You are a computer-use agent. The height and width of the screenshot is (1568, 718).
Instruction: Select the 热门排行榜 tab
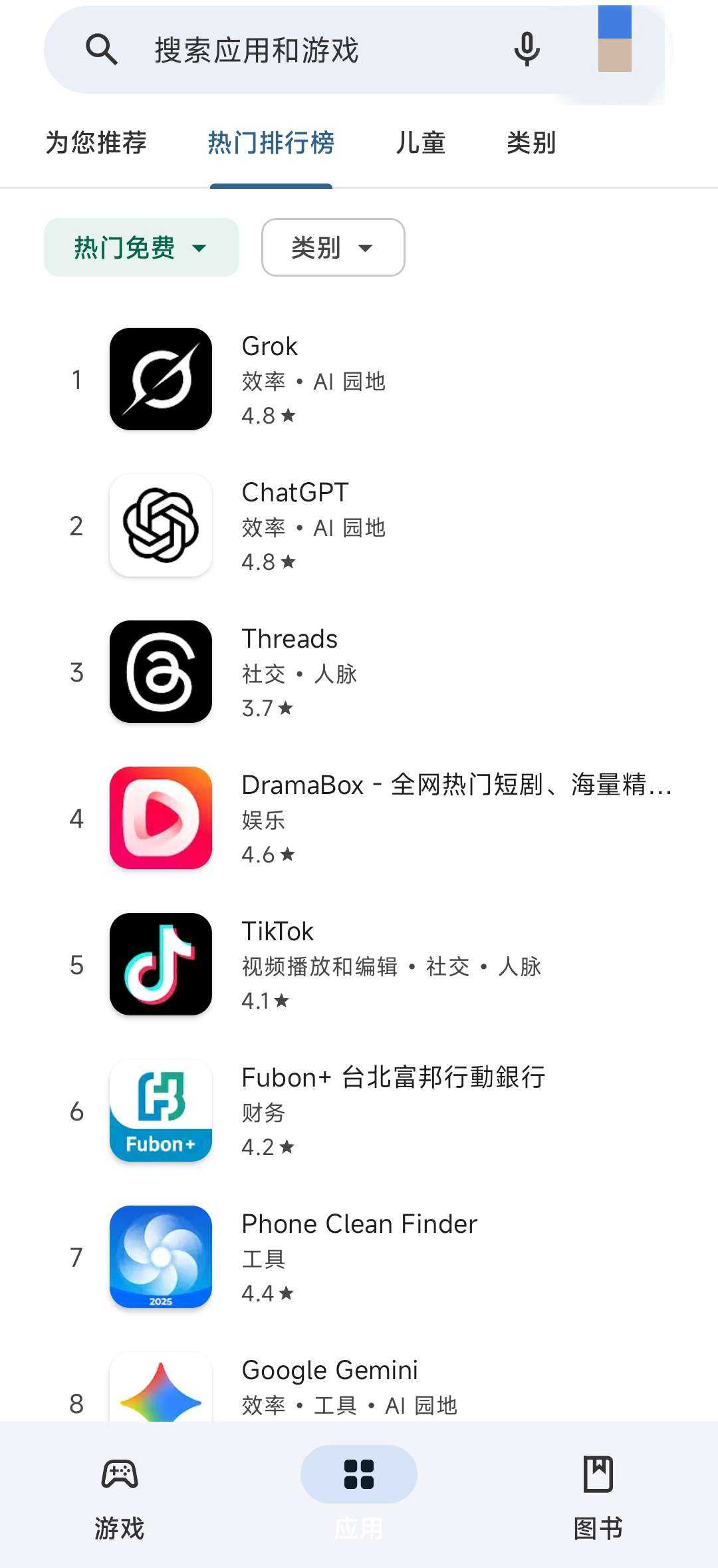(271, 142)
